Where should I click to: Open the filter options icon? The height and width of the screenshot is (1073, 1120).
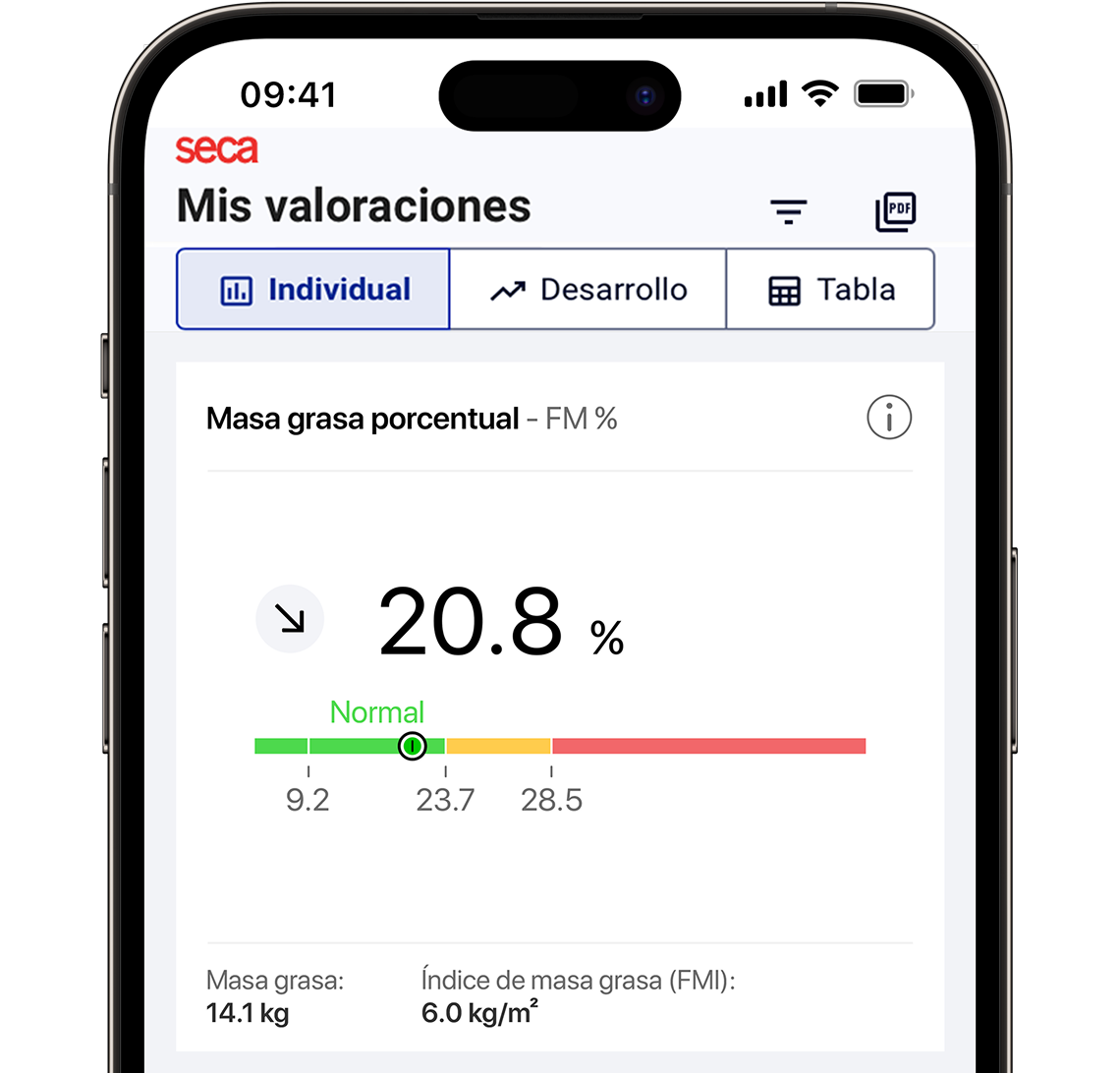(x=788, y=211)
